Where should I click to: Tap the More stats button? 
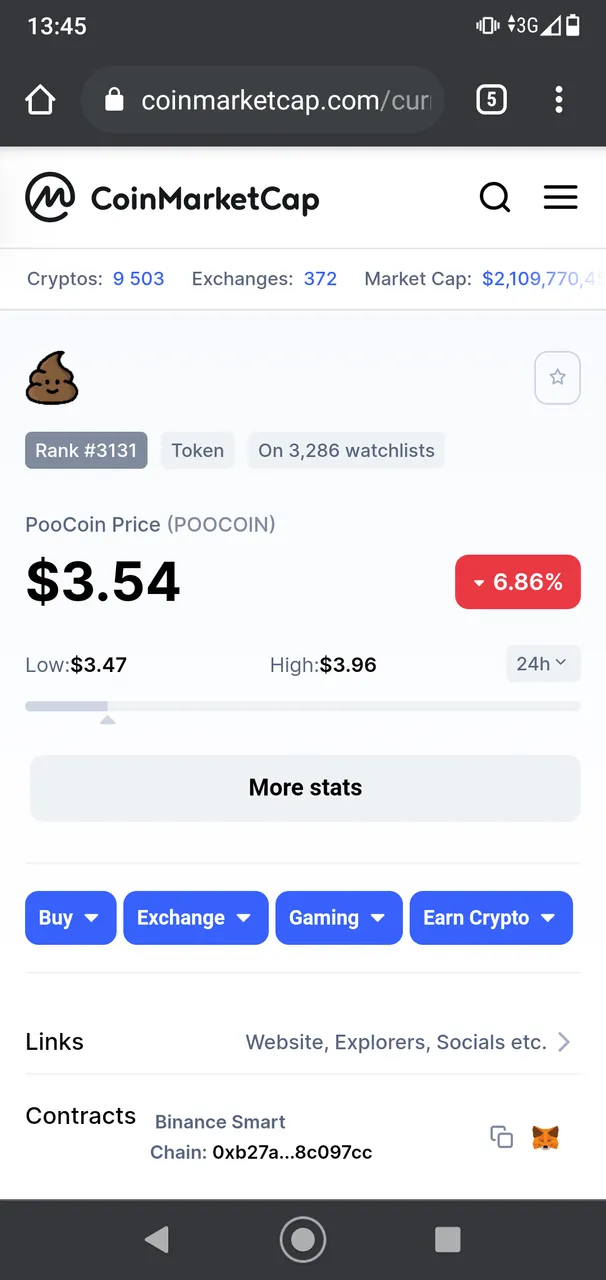(305, 788)
